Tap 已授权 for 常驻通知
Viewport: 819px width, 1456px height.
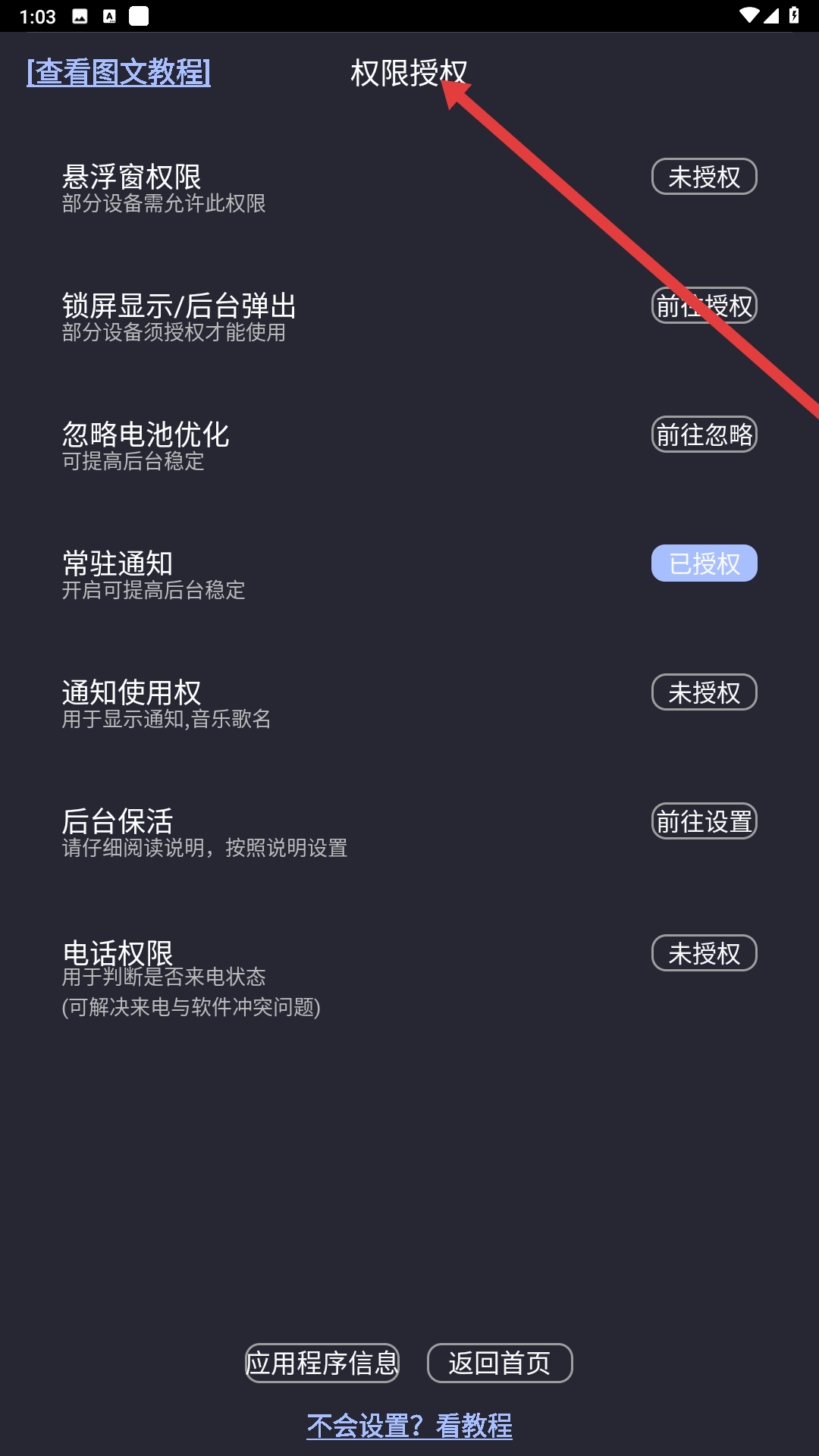point(704,563)
